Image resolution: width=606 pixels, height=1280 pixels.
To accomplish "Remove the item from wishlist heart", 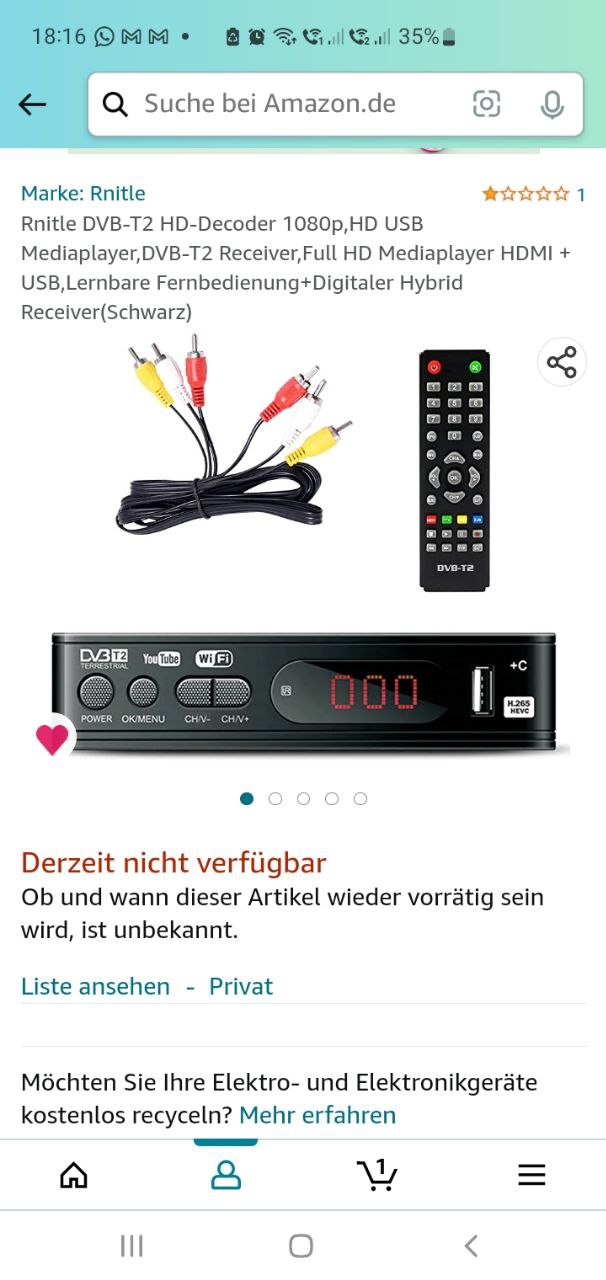I will point(52,739).
